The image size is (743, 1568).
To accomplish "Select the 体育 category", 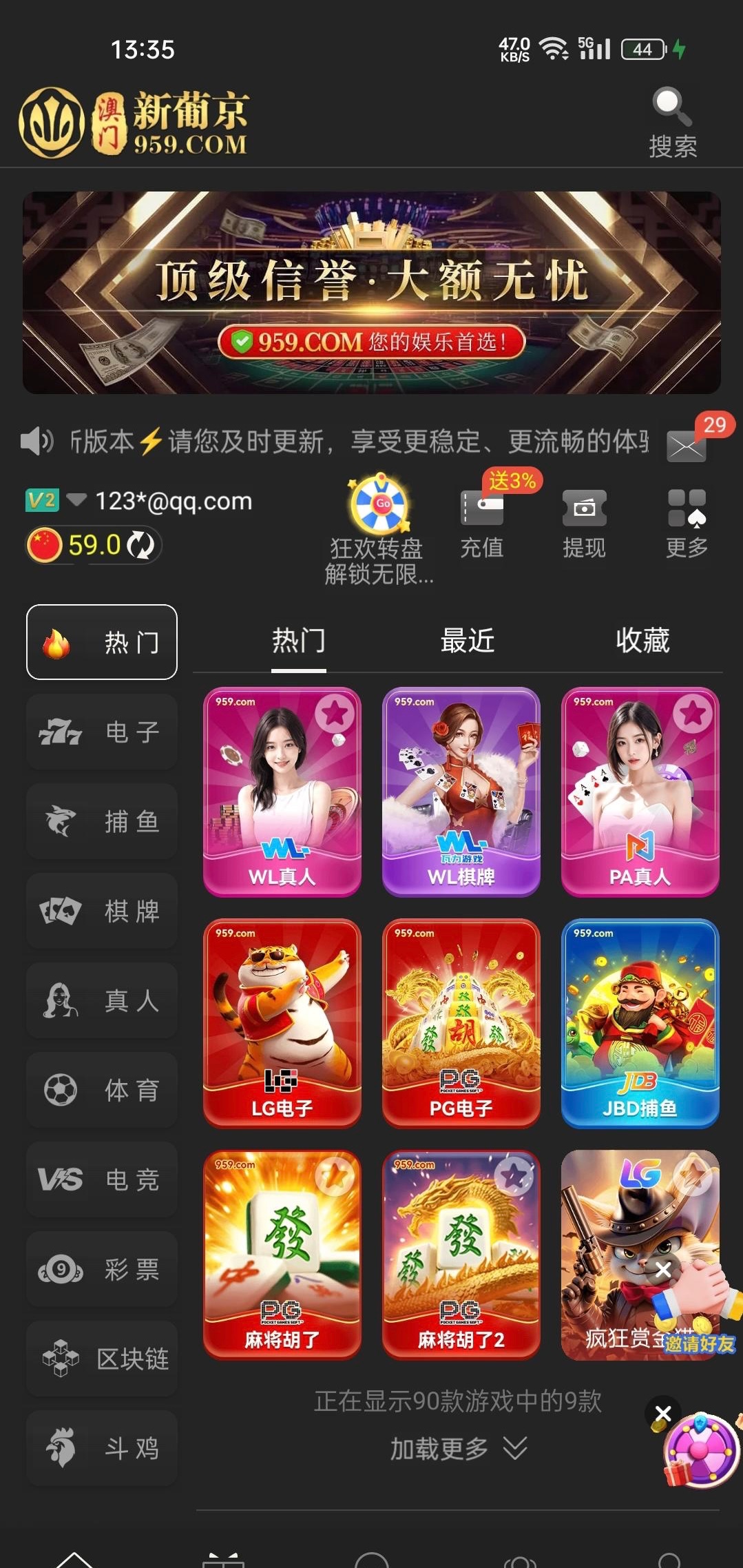I will pyautogui.click(x=102, y=1090).
